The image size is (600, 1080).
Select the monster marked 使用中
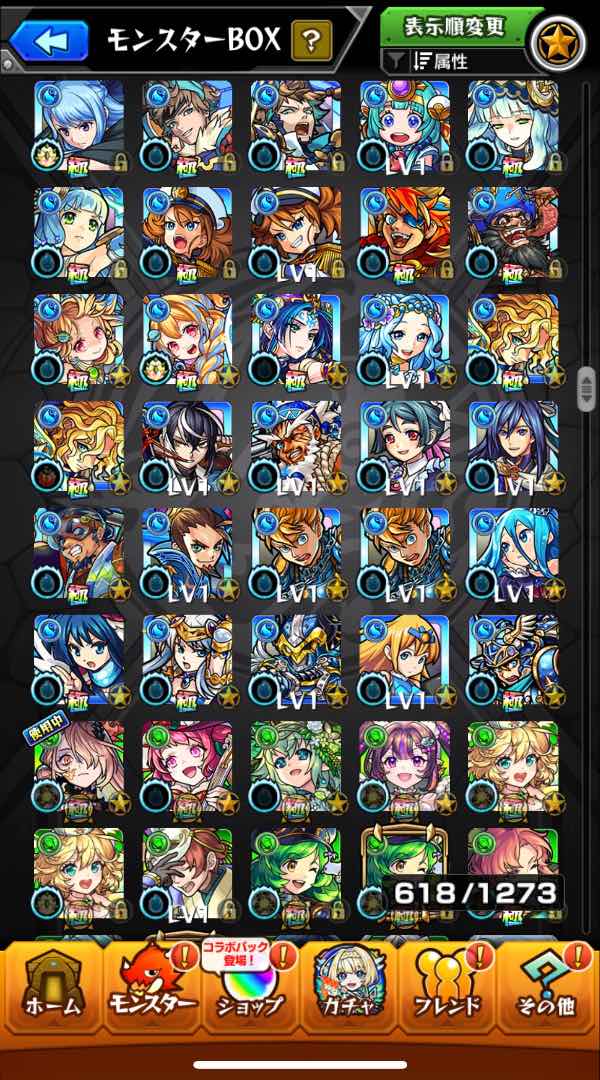click(x=79, y=767)
